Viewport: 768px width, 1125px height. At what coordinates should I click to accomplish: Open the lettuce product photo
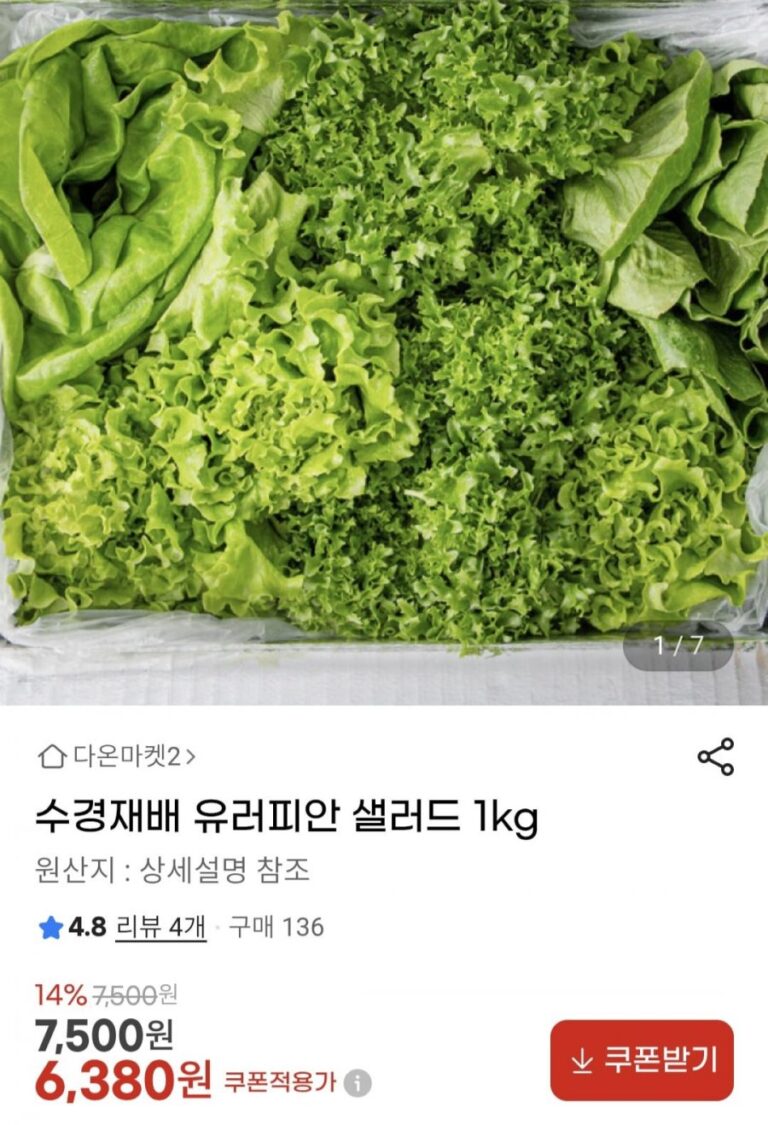tap(384, 330)
